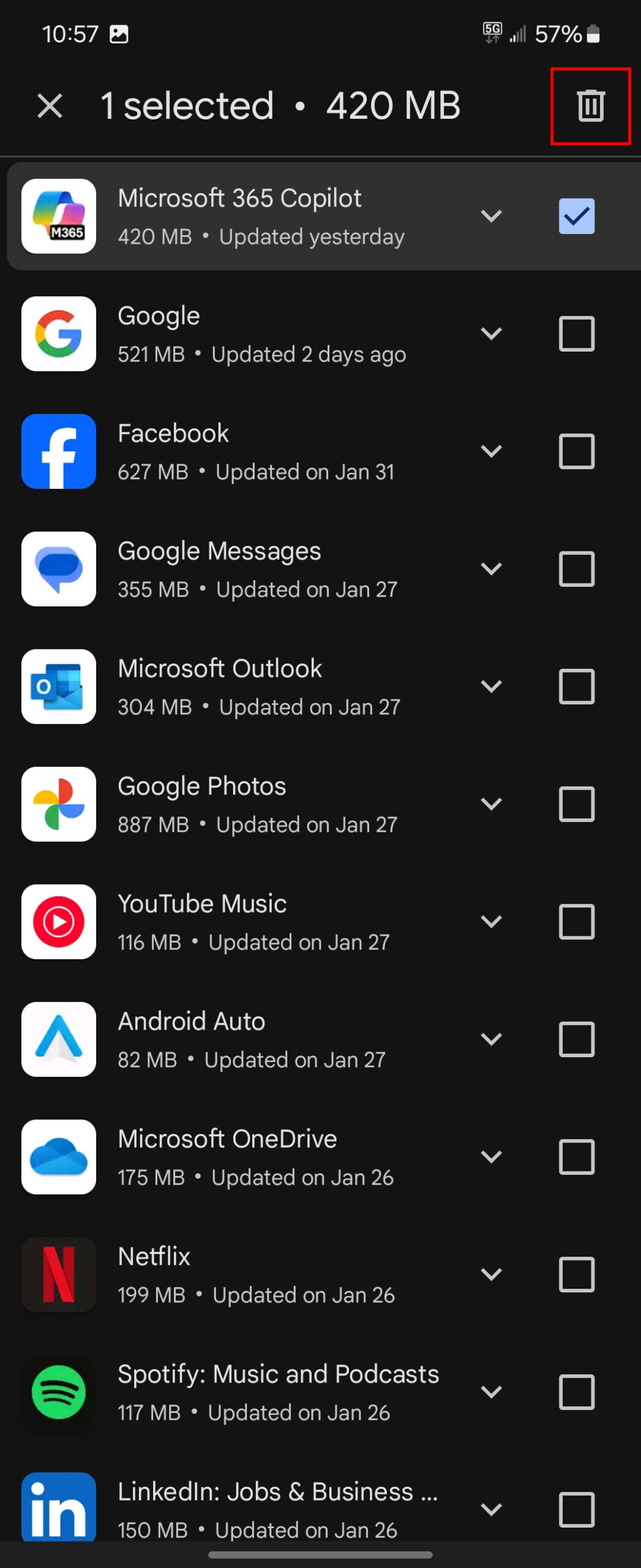Select YouTube Music checkbox
The width and height of the screenshot is (641, 1568).
pos(576,922)
